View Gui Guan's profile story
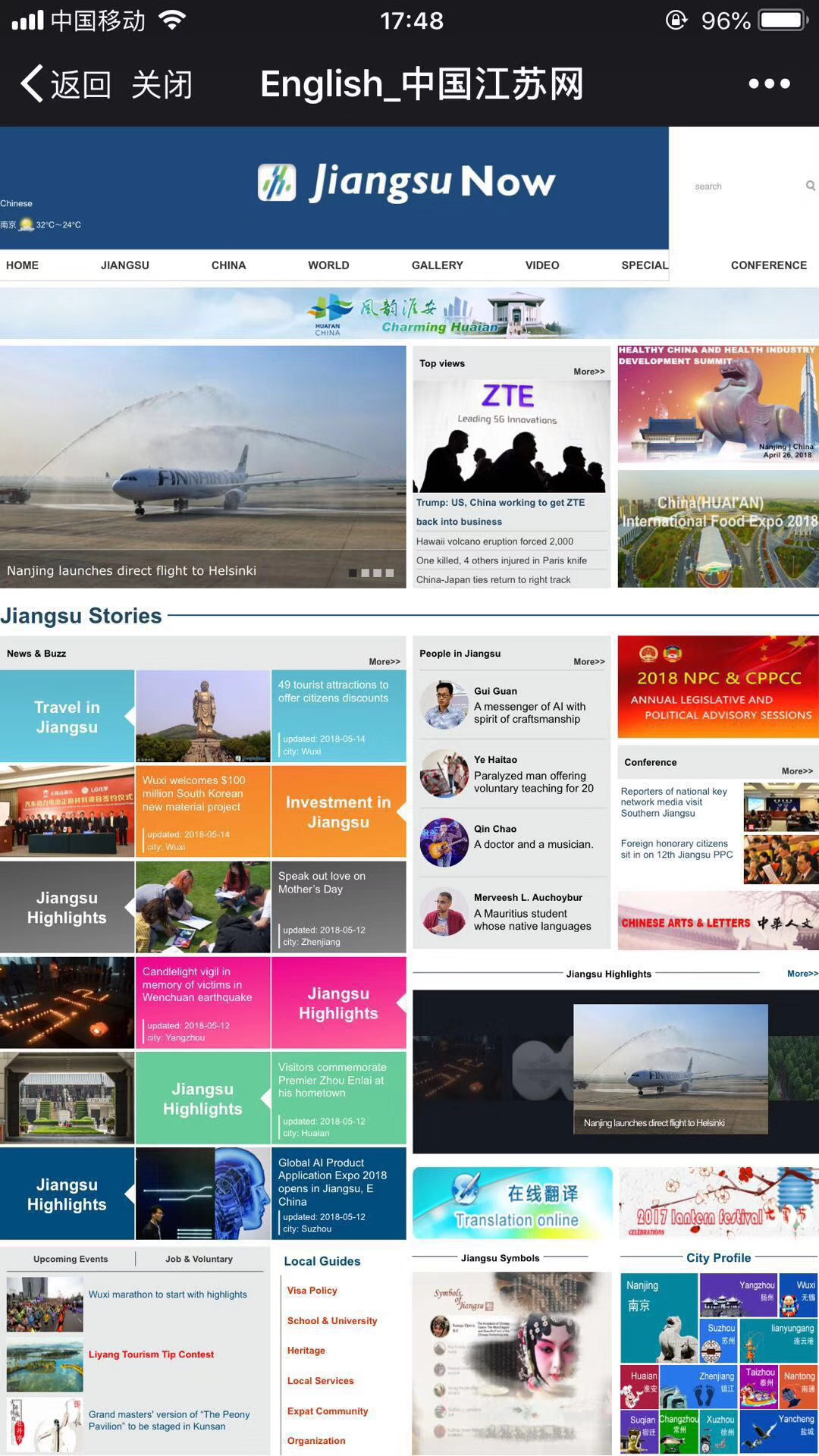The width and height of the screenshot is (819, 1456). (529, 705)
